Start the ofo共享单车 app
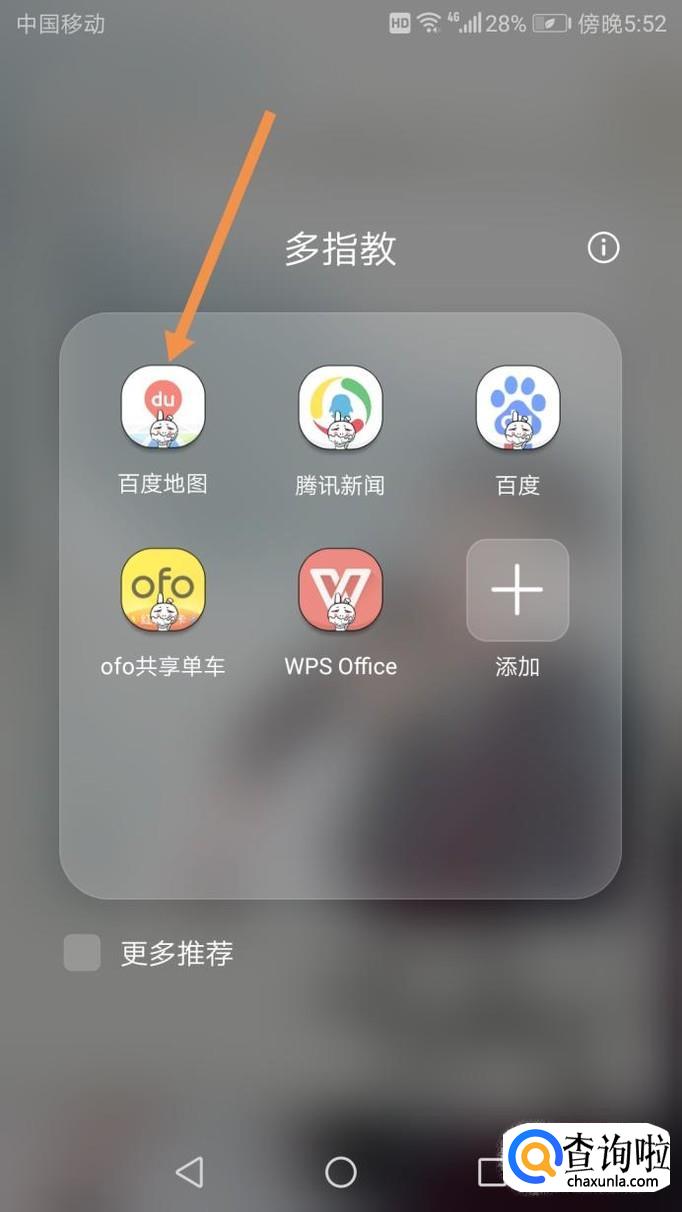The width and height of the screenshot is (682, 1212). (x=163, y=590)
